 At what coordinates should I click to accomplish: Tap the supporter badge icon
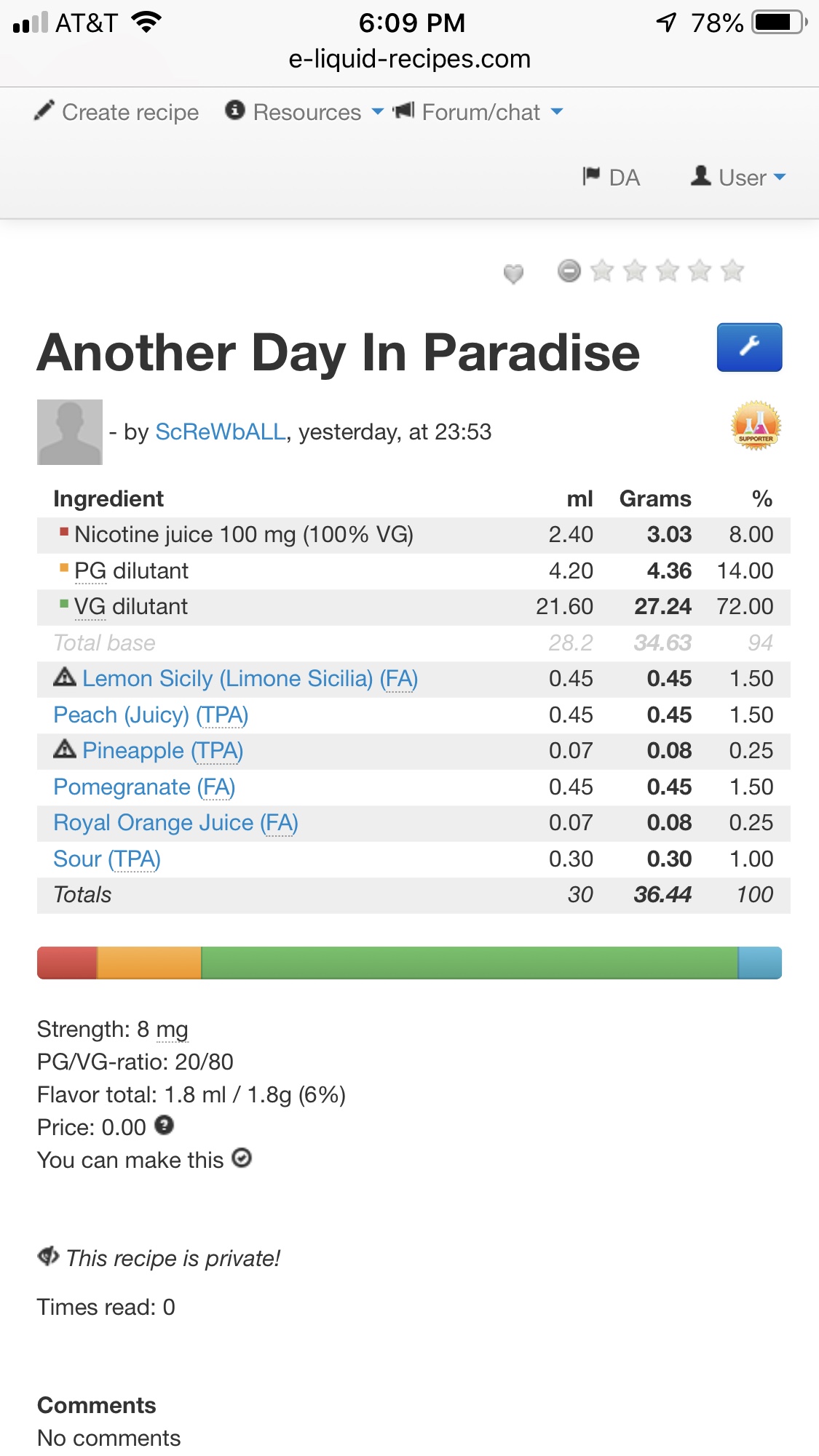click(x=756, y=426)
